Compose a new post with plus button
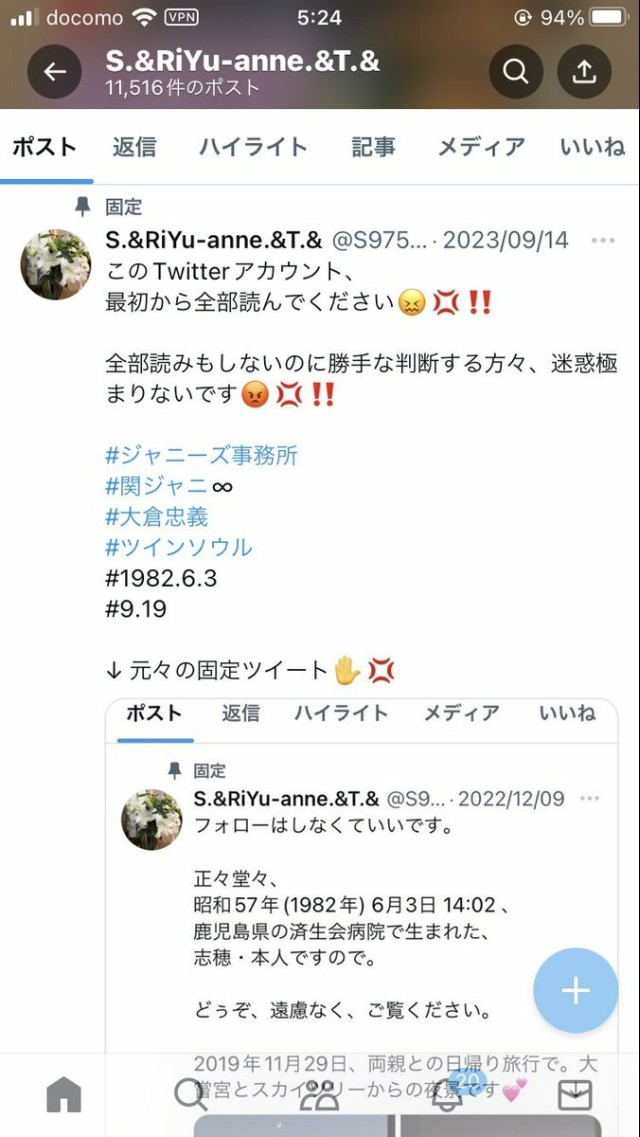Image resolution: width=640 pixels, height=1137 pixels. pyautogui.click(x=575, y=990)
